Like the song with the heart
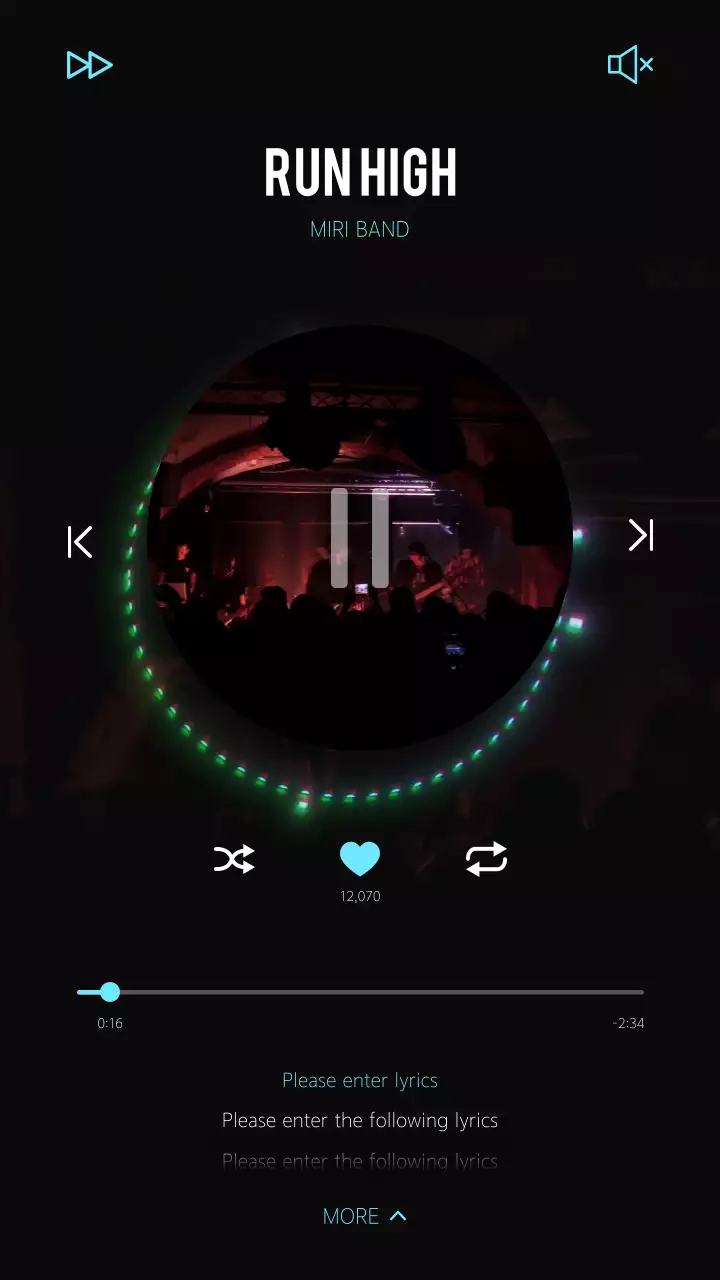This screenshot has height=1280, width=720. coord(360,859)
